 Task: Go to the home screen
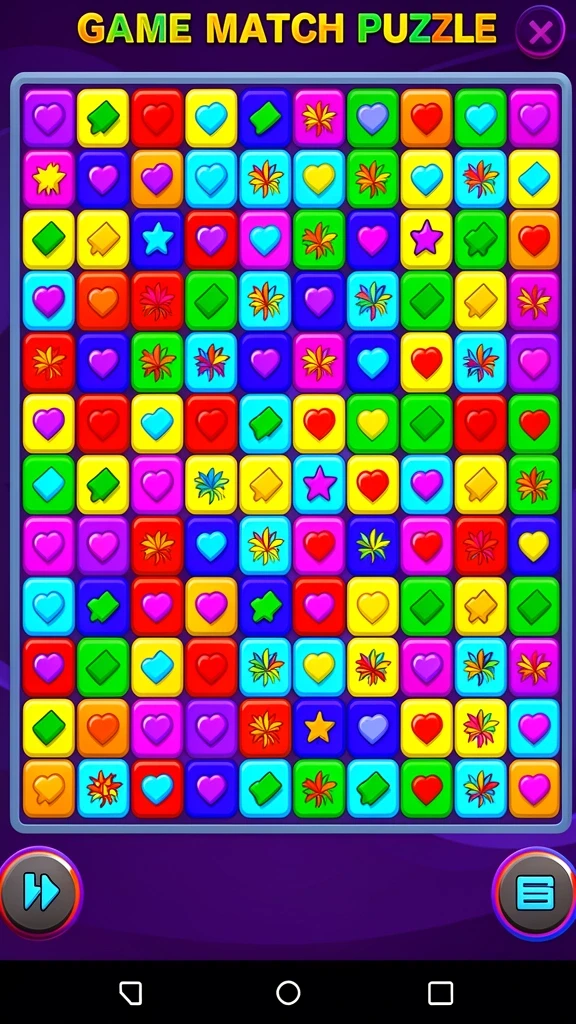288,993
